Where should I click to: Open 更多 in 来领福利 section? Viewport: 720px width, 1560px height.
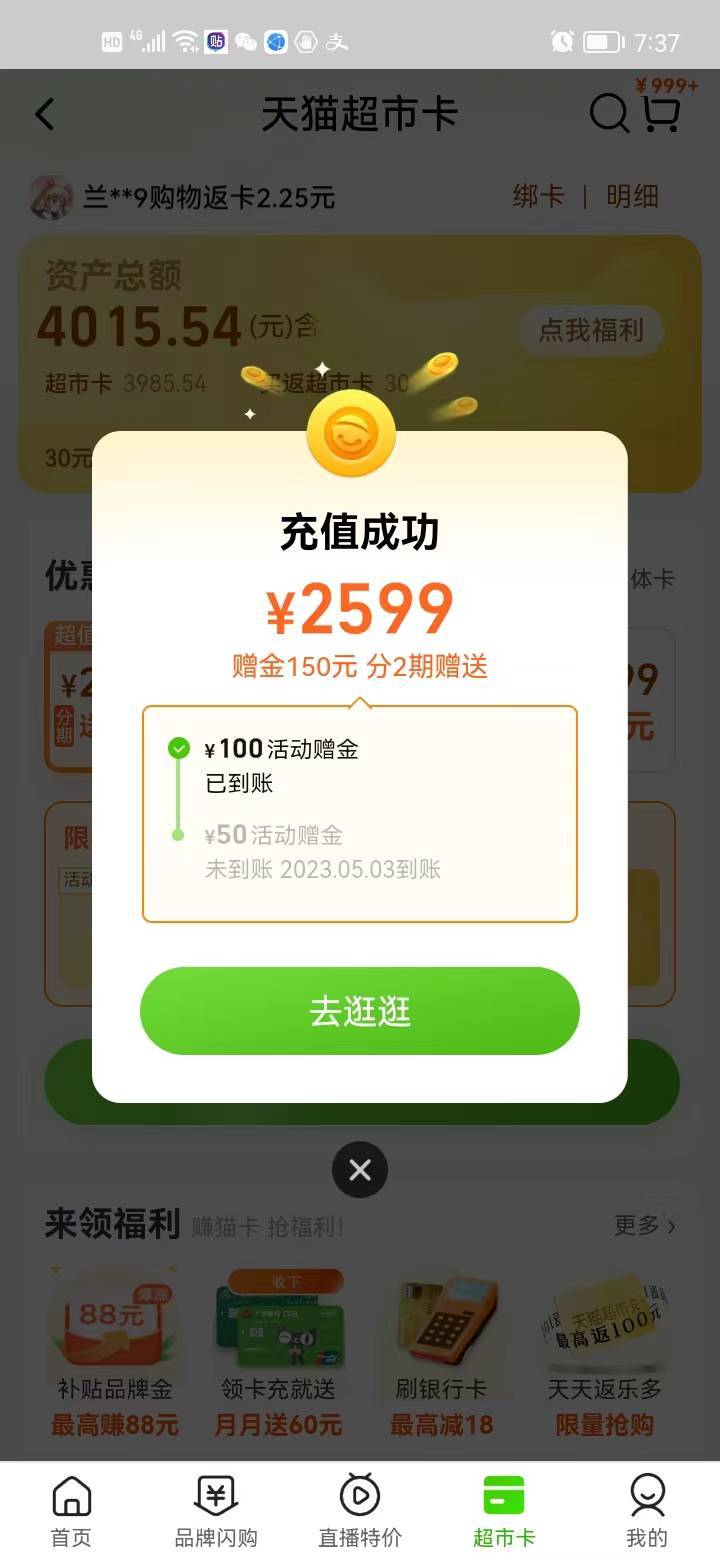tap(645, 1225)
